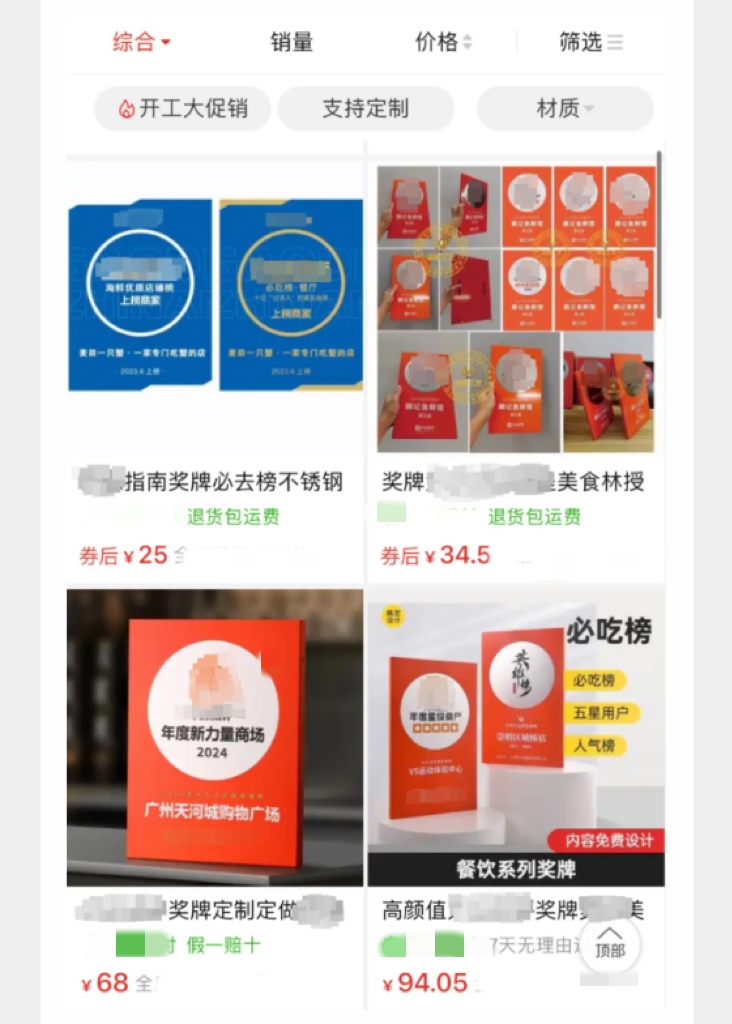Expand the 材质 dropdown chip
The height and width of the screenshot is (1024, 732).
565,109
